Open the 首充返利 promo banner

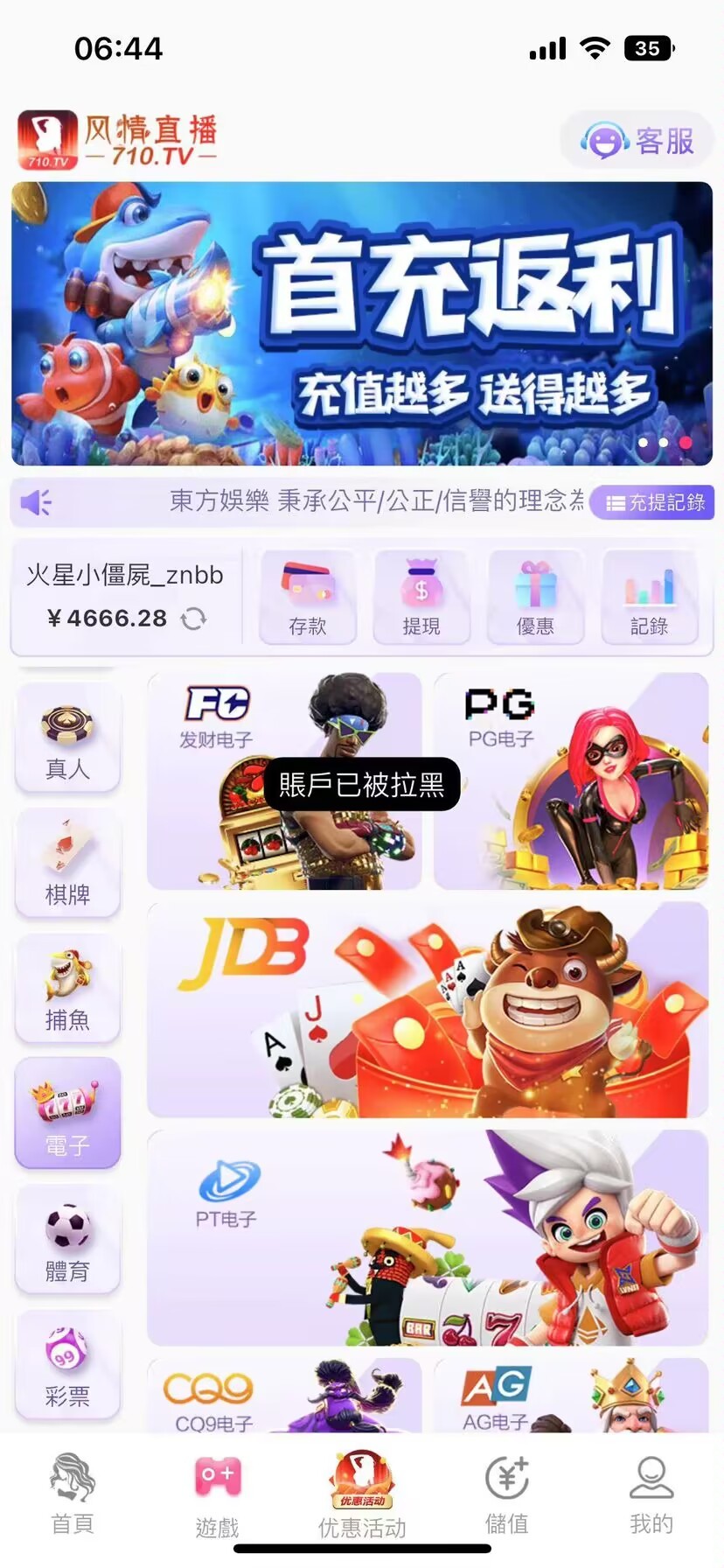[x=362, y=324]
